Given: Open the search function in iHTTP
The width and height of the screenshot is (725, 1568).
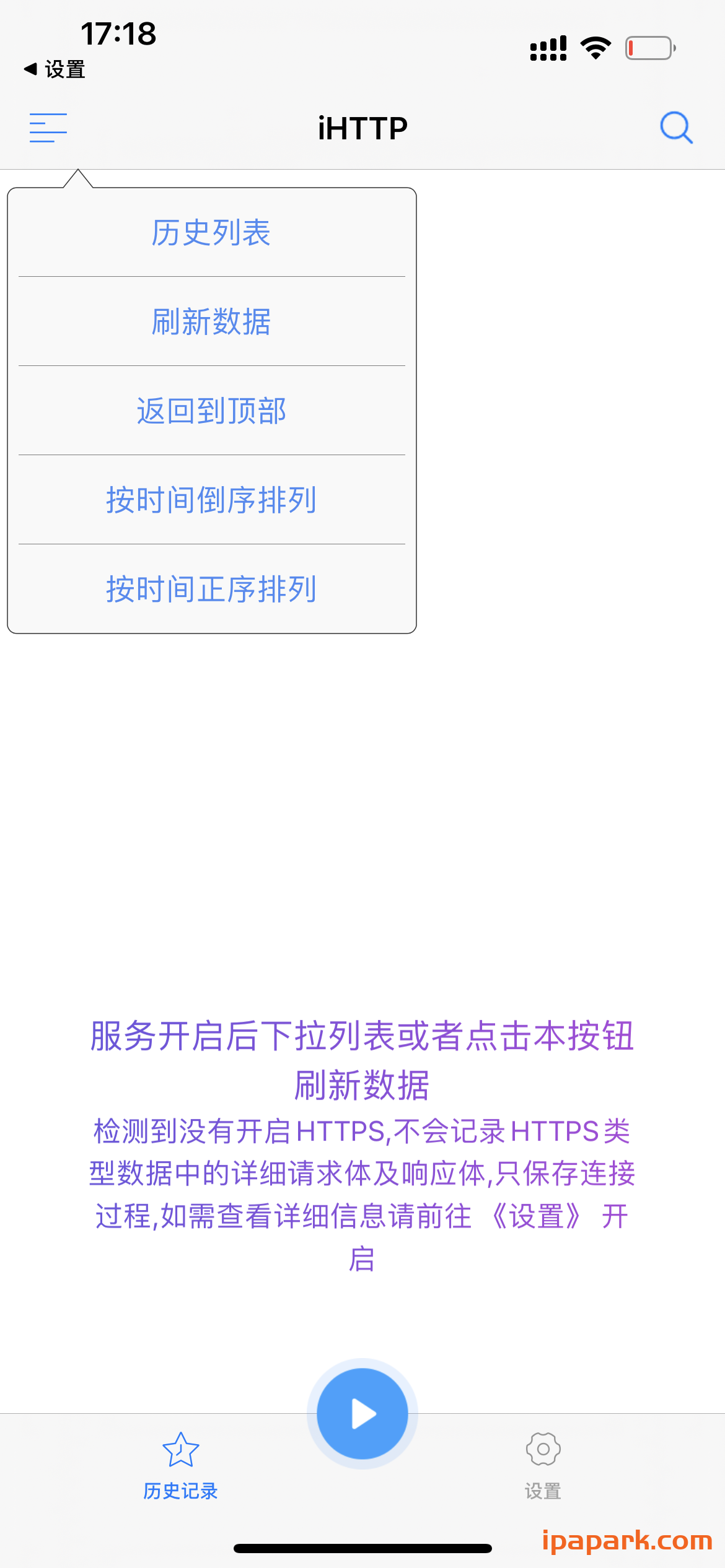Looking at the screenshot, I should click(676, 128).
